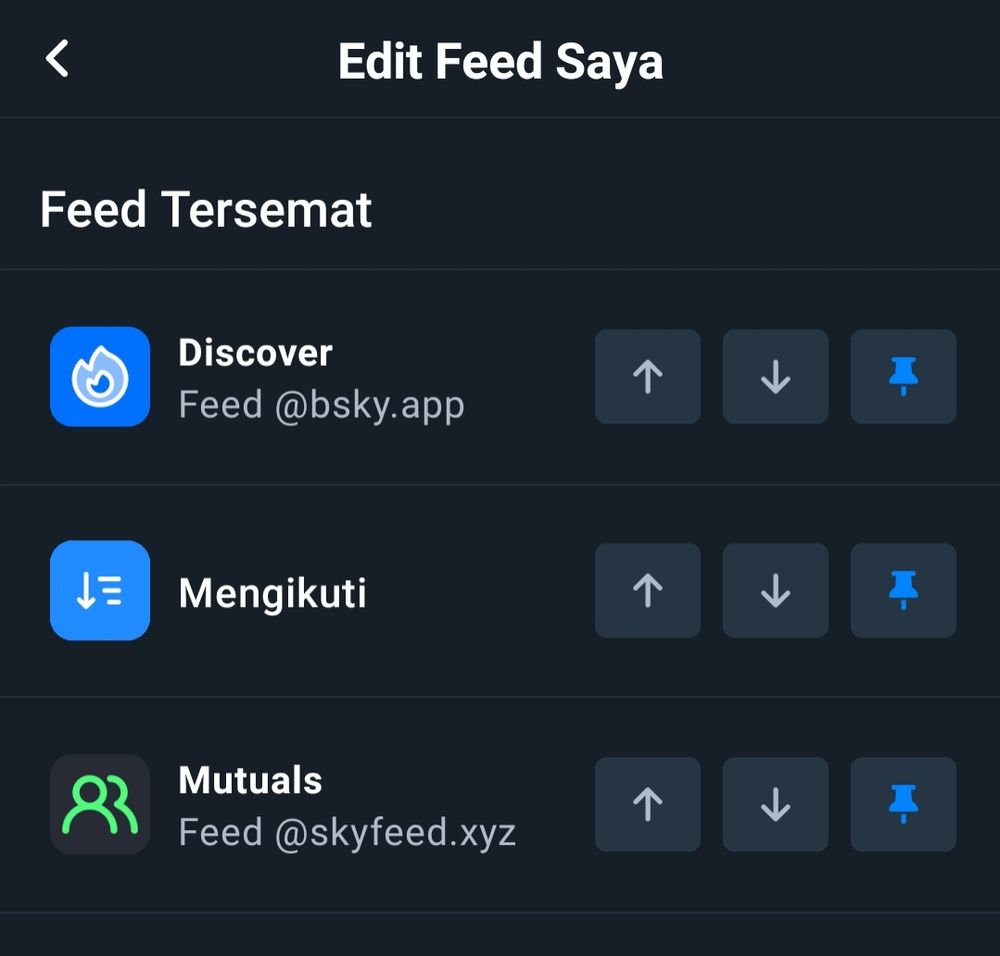Unpin the Mutuals feed
The image size is (1000, 956).
click(x=903, y=804)
